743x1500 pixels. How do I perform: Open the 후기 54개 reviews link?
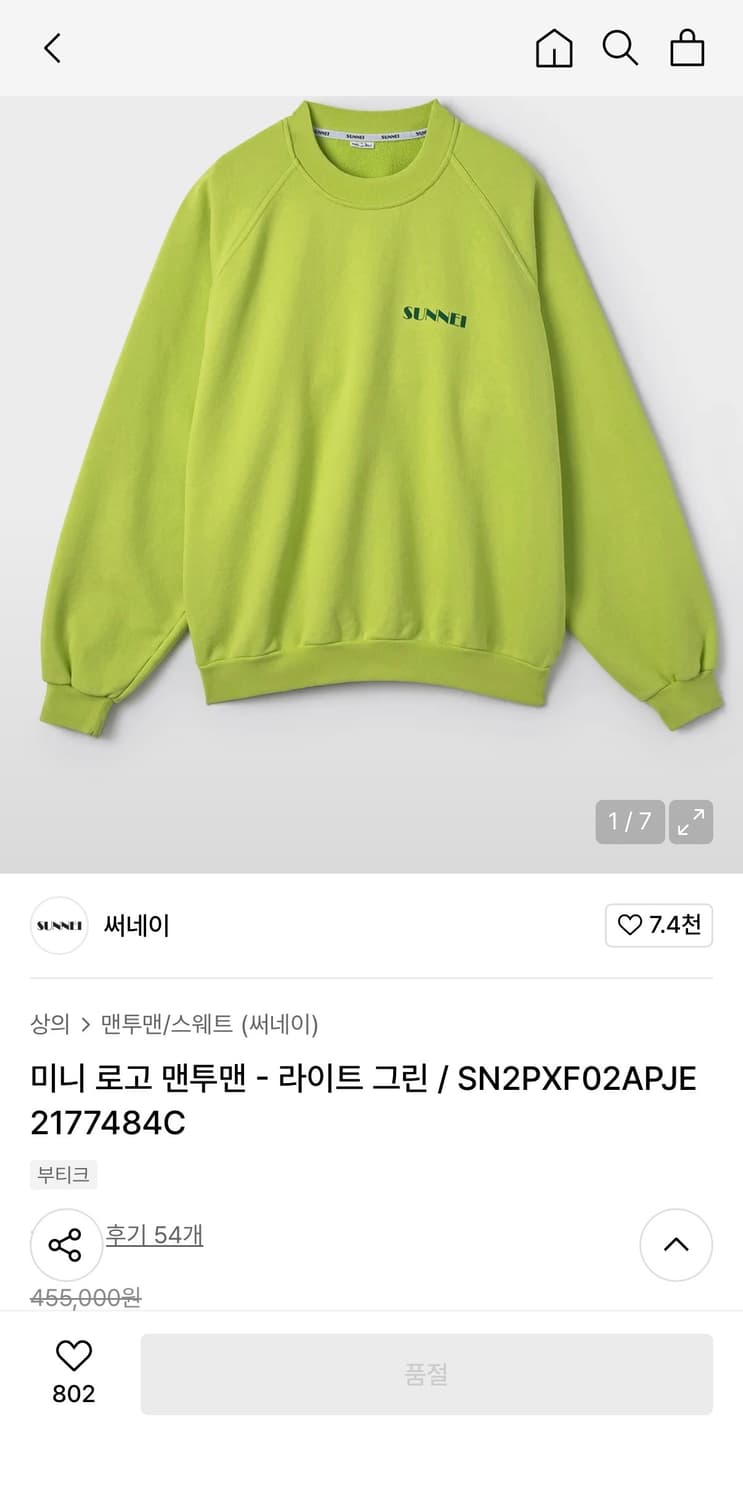click(155, 1236)
